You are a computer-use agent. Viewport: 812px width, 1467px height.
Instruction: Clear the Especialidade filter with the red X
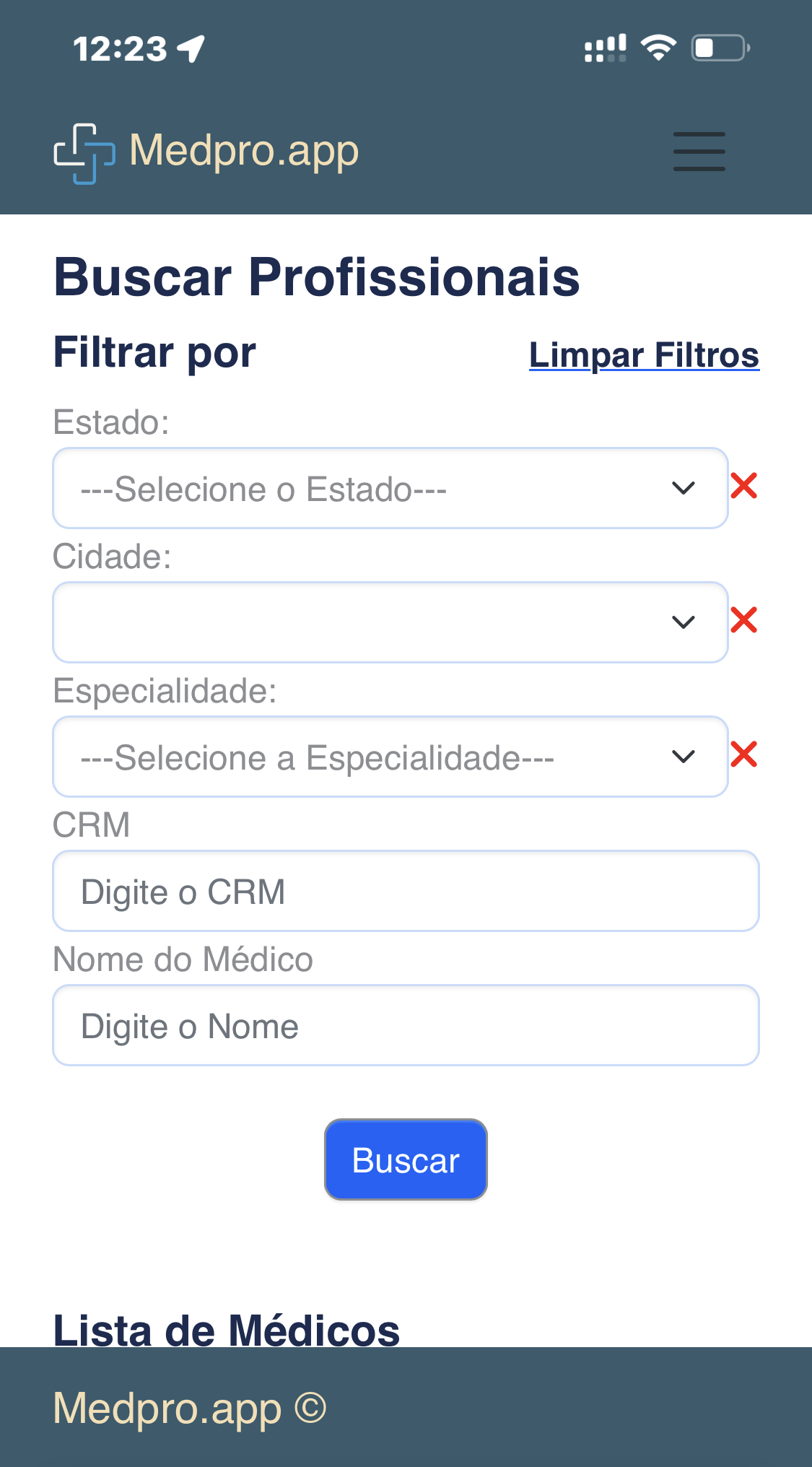pyautogui.click(x=743, y=754)
